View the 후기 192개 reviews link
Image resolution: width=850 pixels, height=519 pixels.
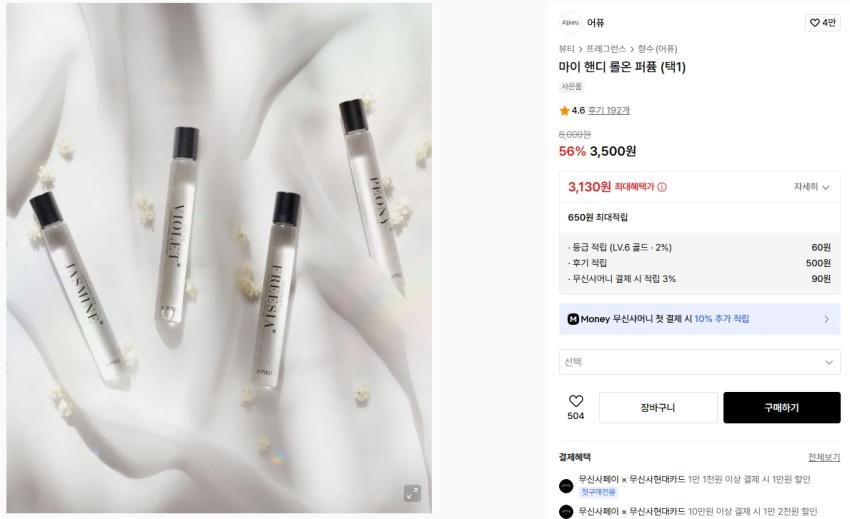coord(609,111)
